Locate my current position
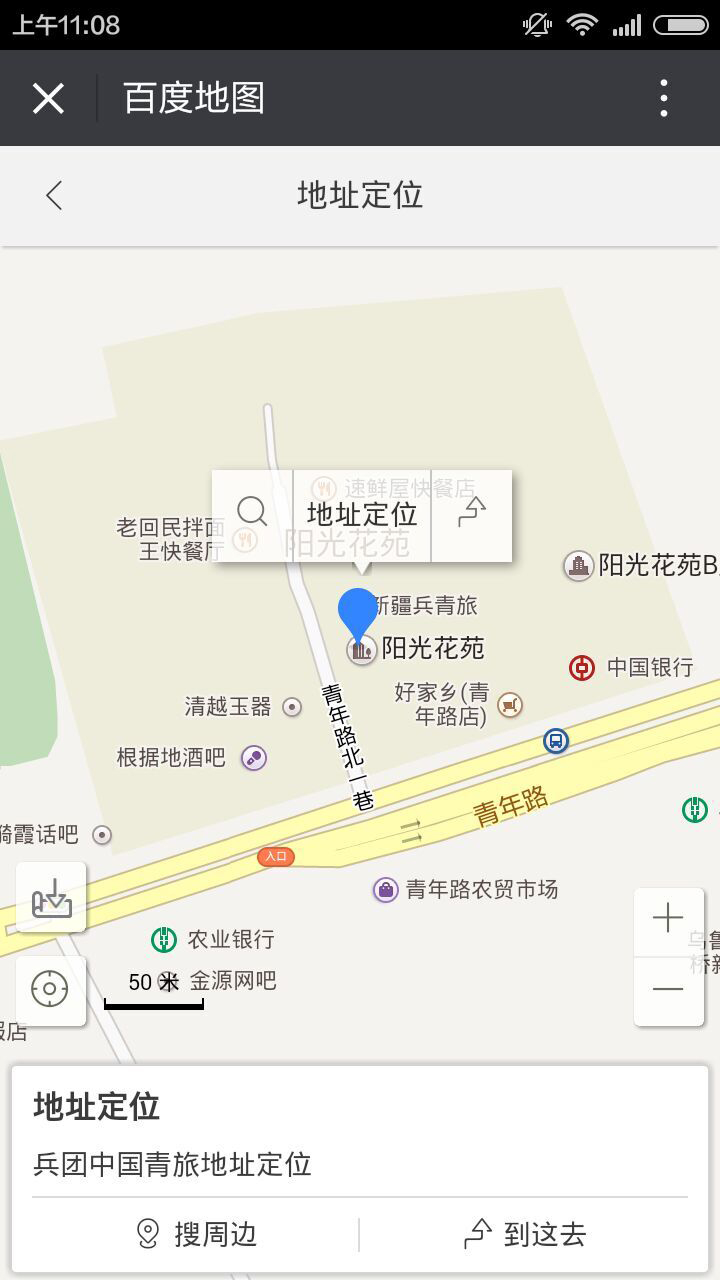720x1280 pixels. (x=50, y=990)
